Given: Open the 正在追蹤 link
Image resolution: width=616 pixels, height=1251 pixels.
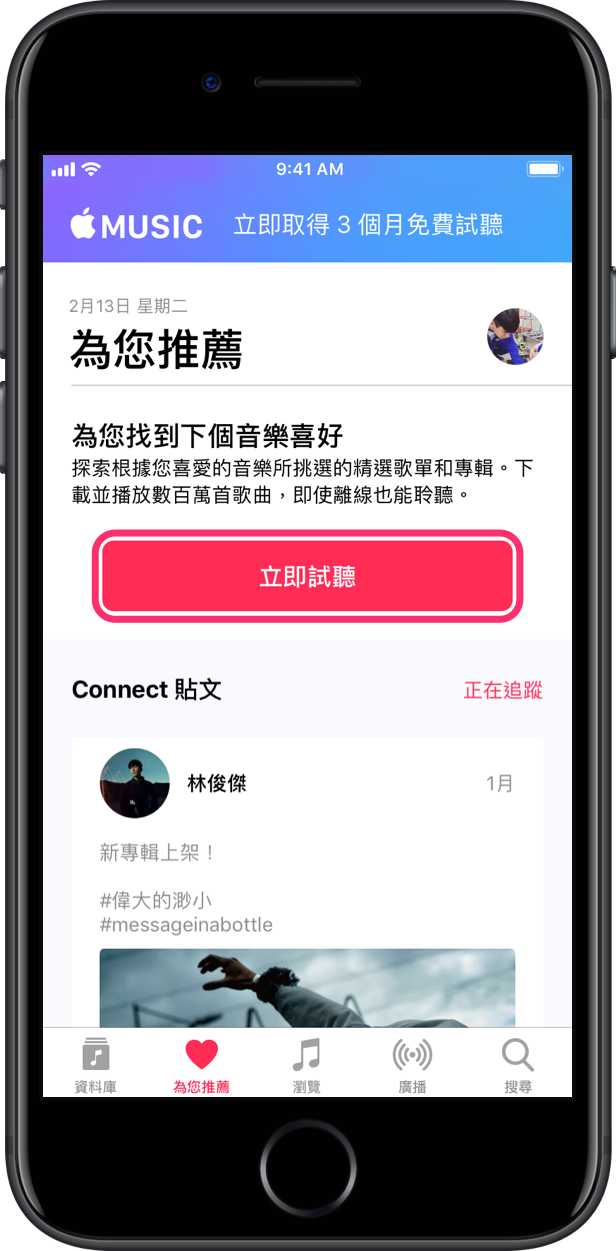Looking at the screenshot, I should [x=503, y=690].
